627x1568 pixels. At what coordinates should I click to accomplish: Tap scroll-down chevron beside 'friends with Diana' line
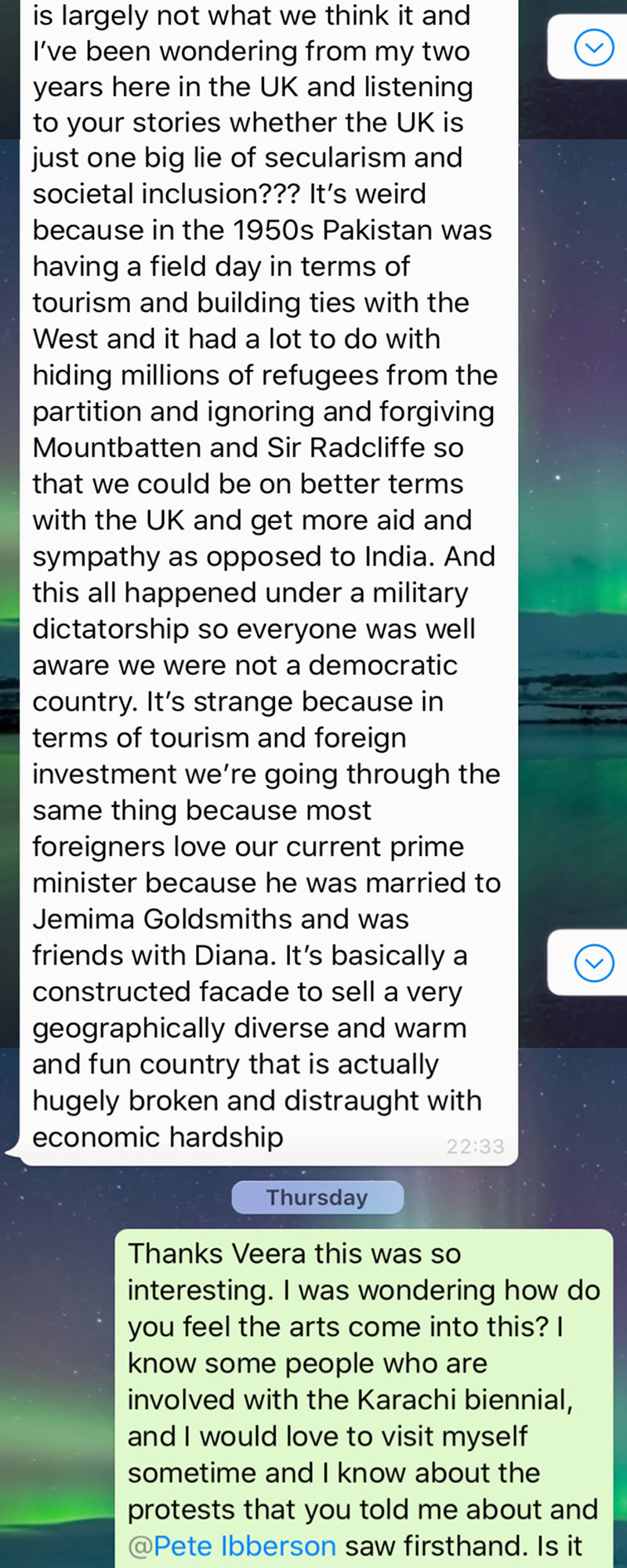click(x=594, y=962)
